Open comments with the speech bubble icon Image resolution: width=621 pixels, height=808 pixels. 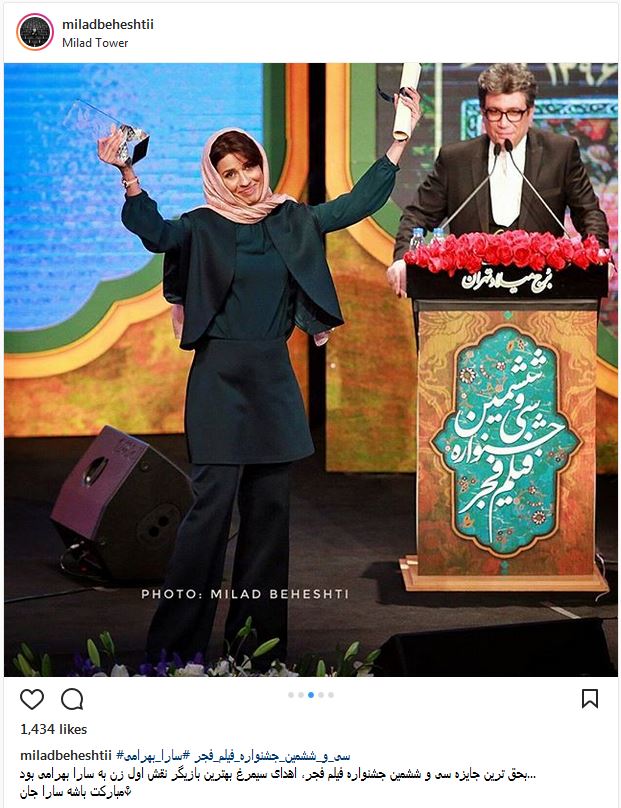tap(71, 698)
